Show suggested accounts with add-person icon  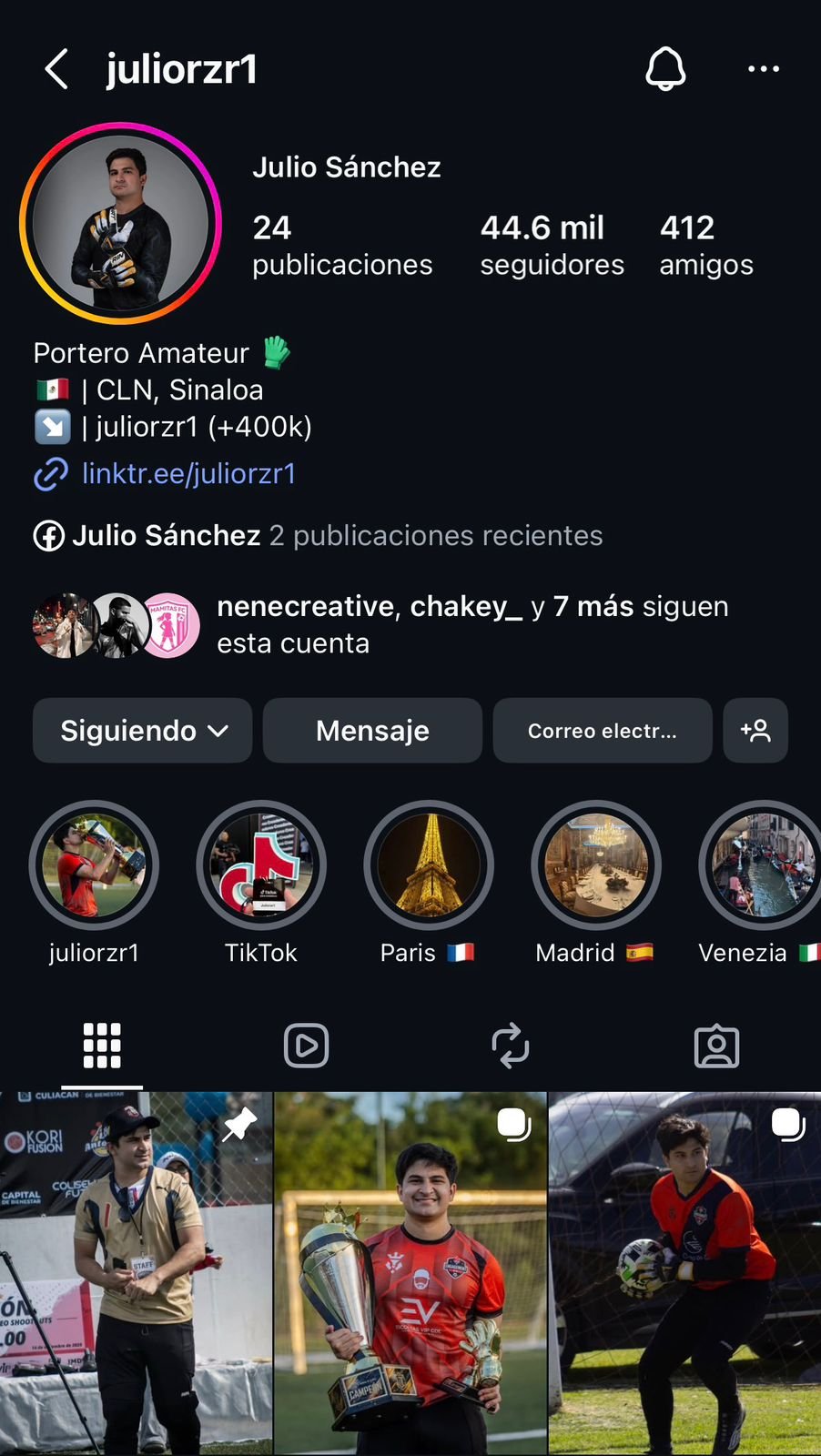coord(755,731)
